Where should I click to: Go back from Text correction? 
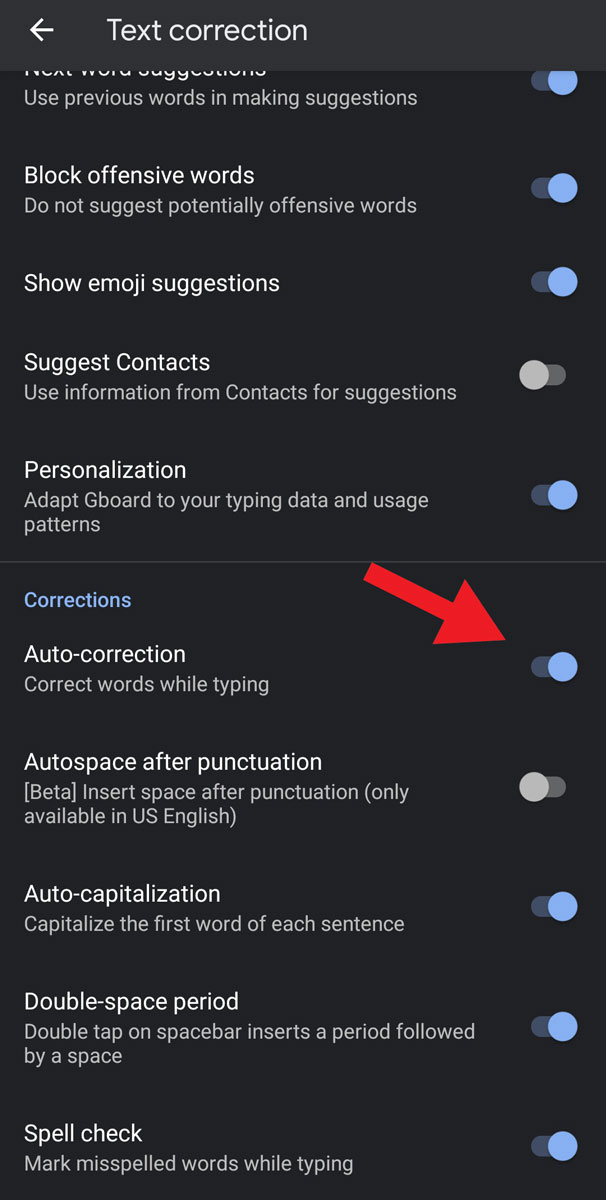[41, 30]
